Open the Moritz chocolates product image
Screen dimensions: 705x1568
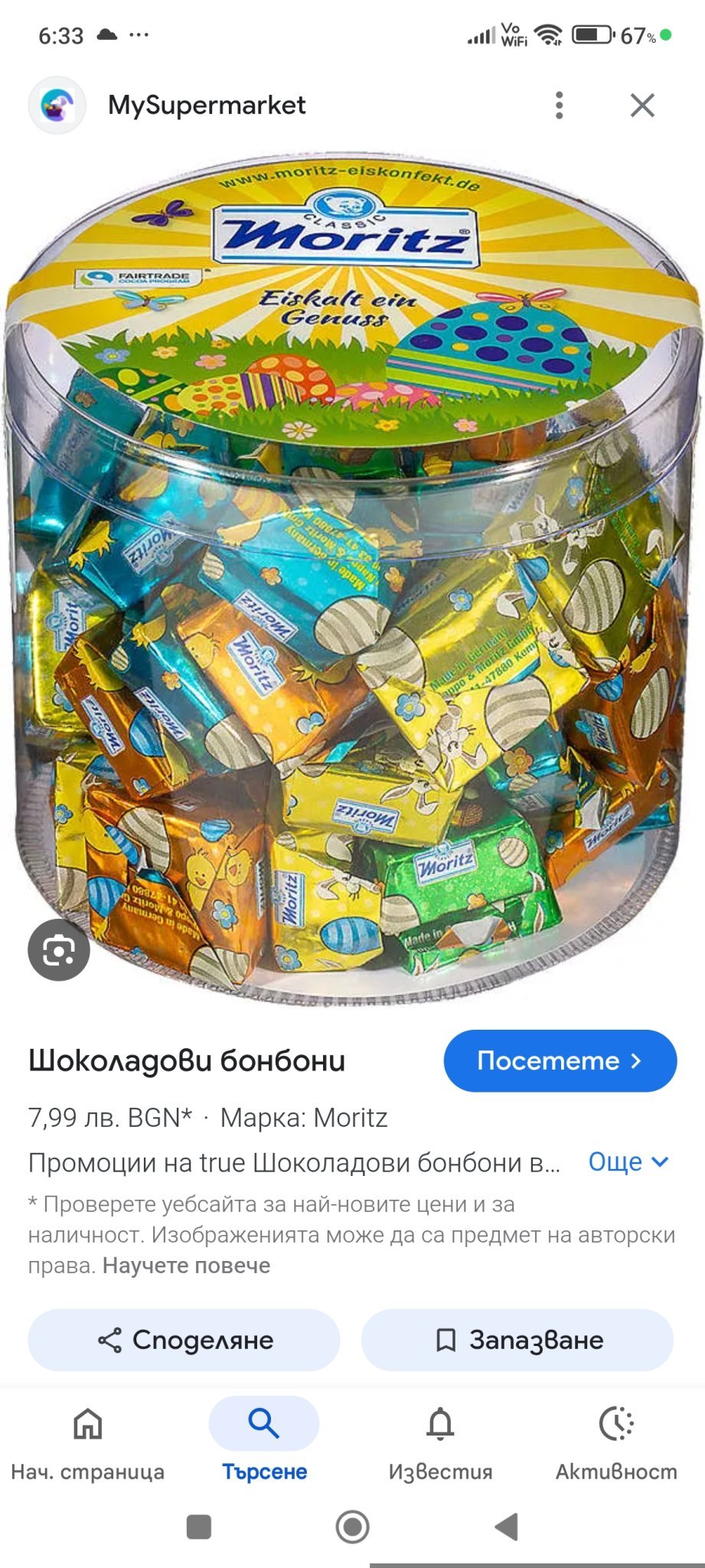(352, 574)
